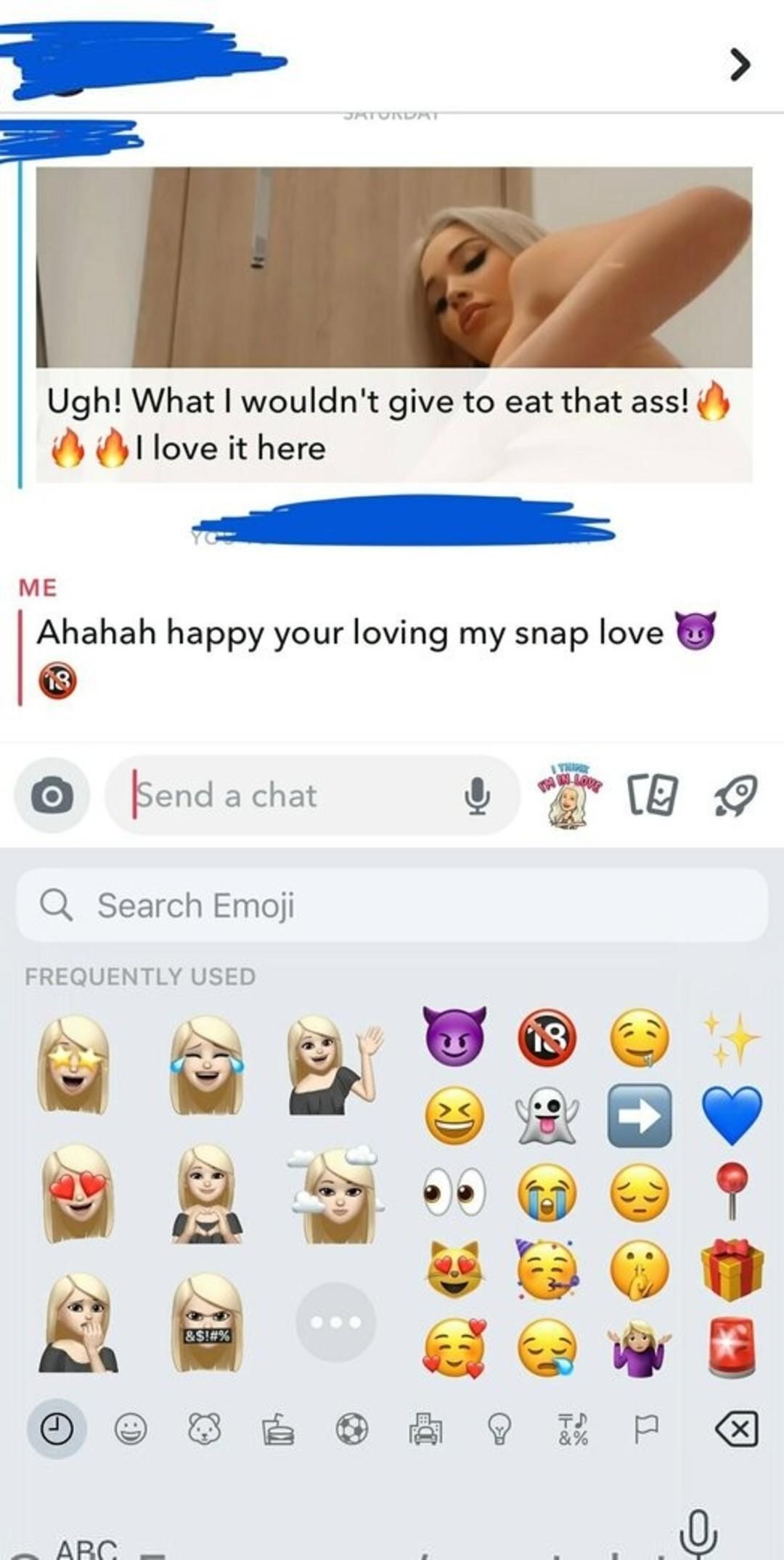
Task: Select the star-eyes Memoji sticker
Action: (74, 1064)
